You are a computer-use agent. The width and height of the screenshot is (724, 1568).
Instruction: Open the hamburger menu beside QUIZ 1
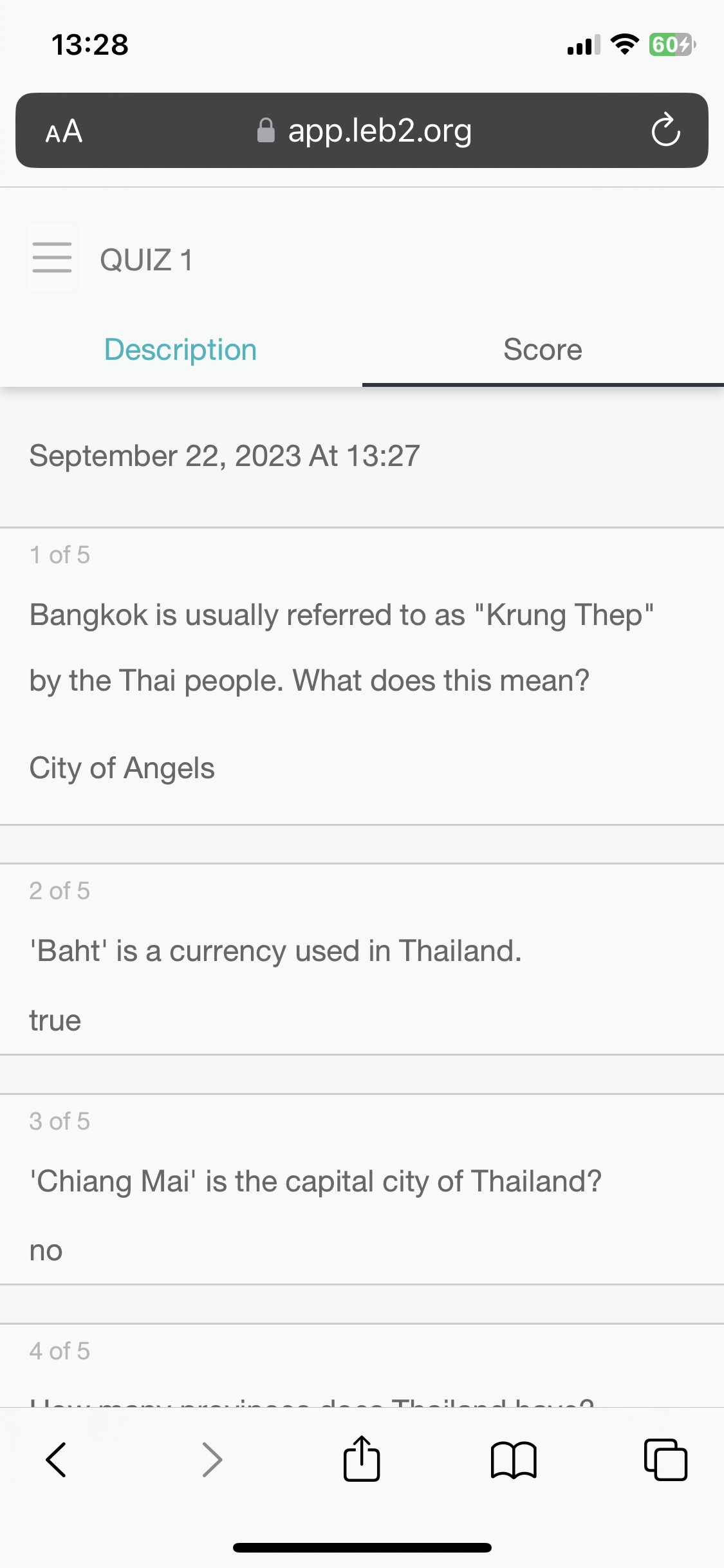(51, 257)
